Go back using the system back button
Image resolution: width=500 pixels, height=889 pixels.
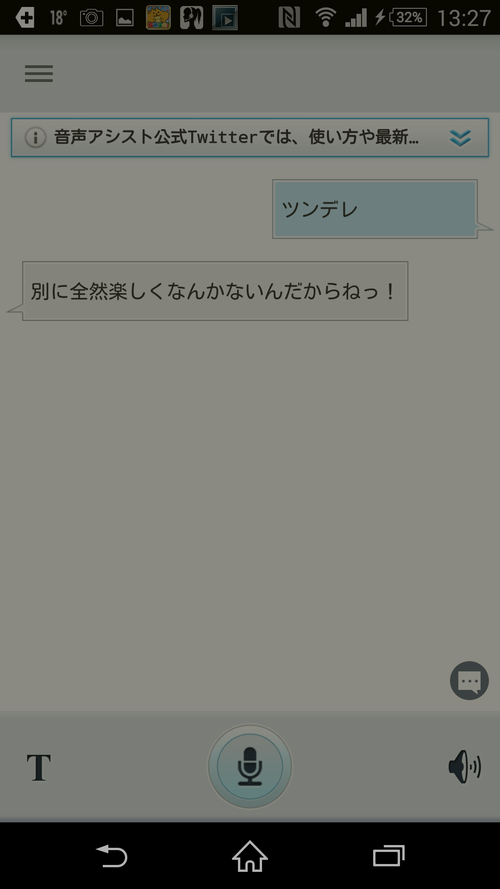(112, 856)
